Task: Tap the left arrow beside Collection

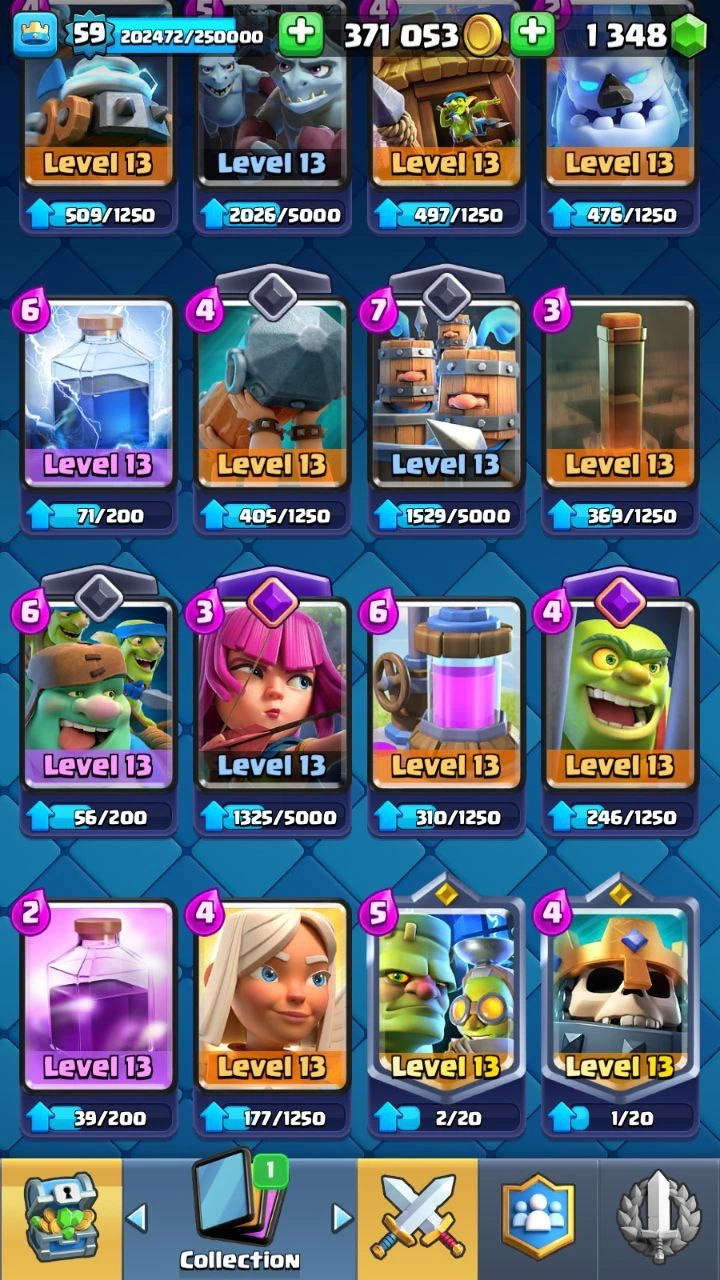Action: click(137, 1217)
